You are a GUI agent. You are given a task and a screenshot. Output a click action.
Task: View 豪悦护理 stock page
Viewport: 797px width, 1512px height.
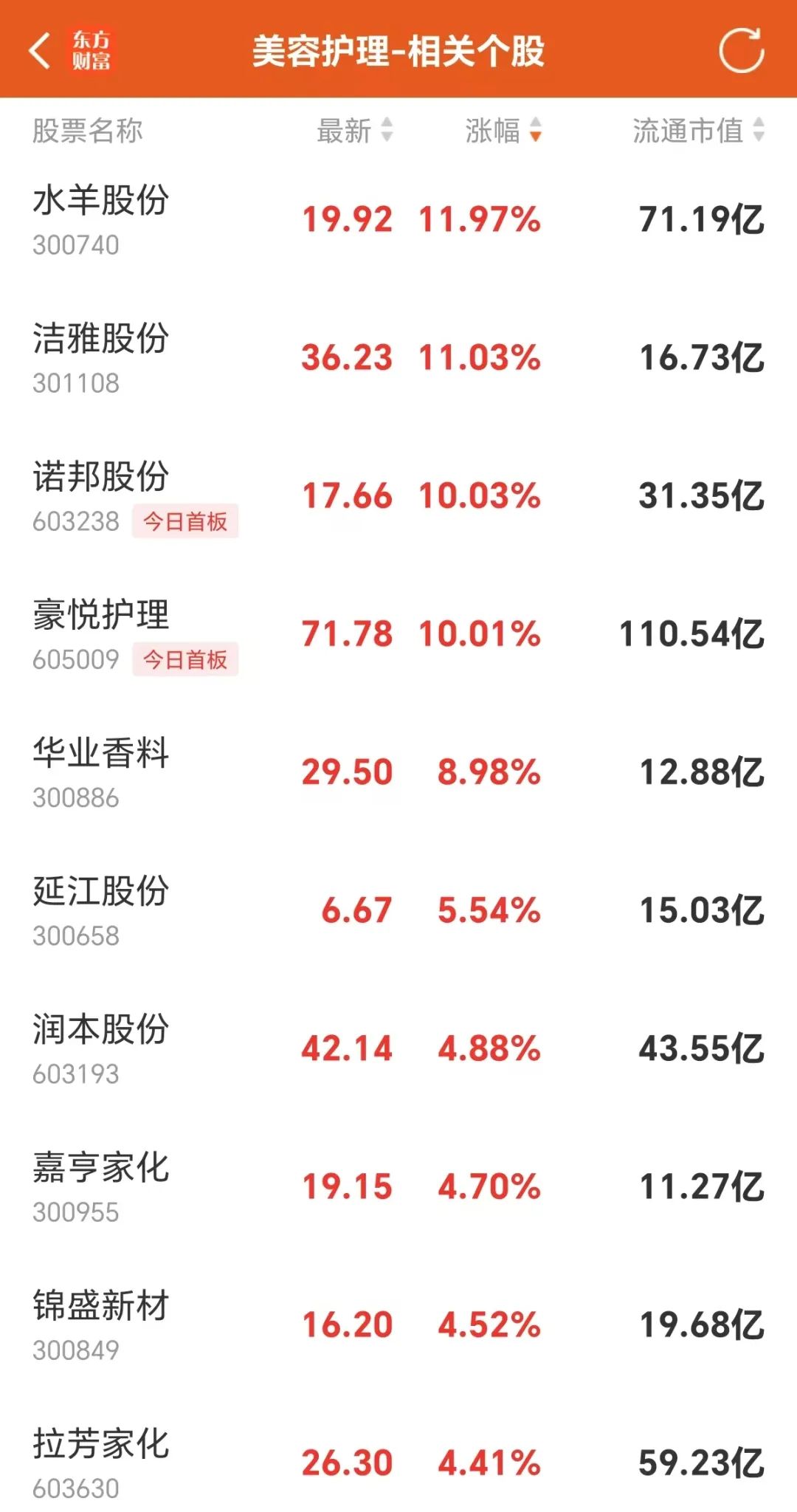398,633
